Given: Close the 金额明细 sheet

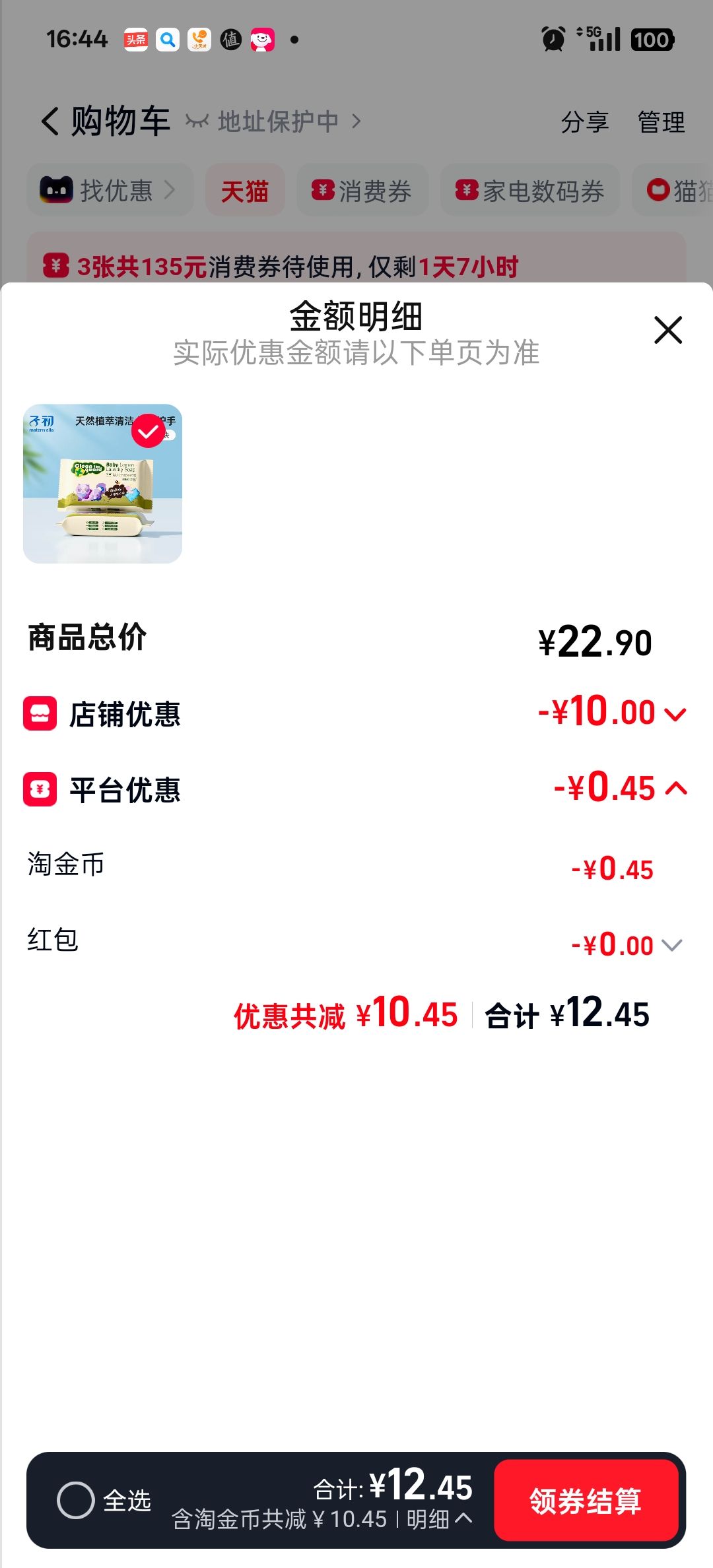Looking at the screenshot, I should tap(667, 330).
